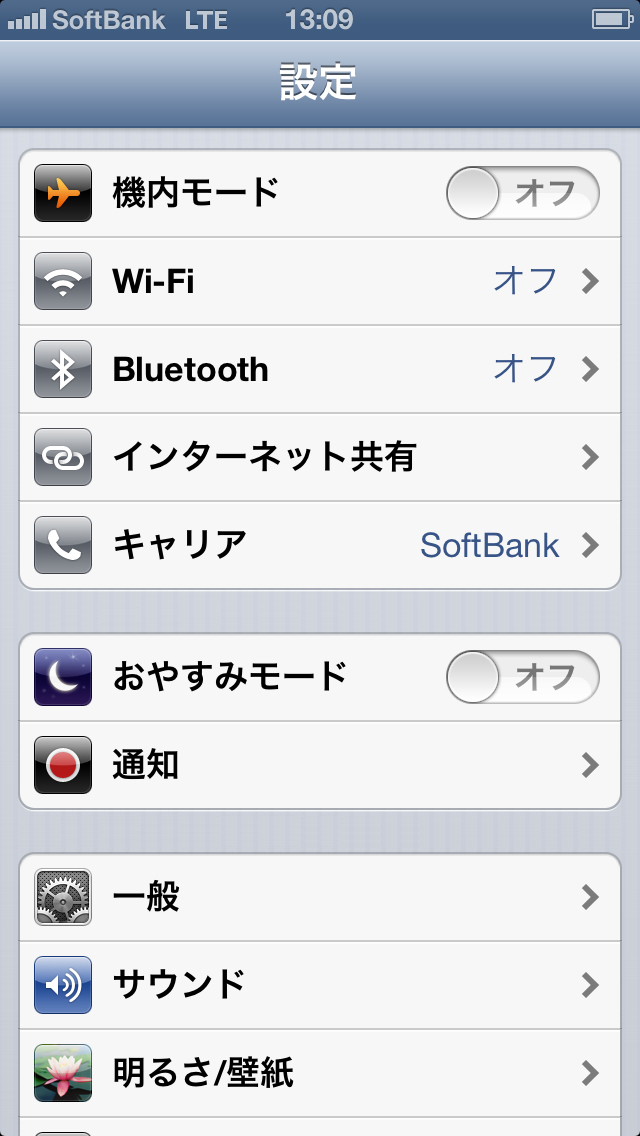640x1136 pixels.
Task: Open インターネット共有 personal hotspot settings
Action: click(320, 457)
